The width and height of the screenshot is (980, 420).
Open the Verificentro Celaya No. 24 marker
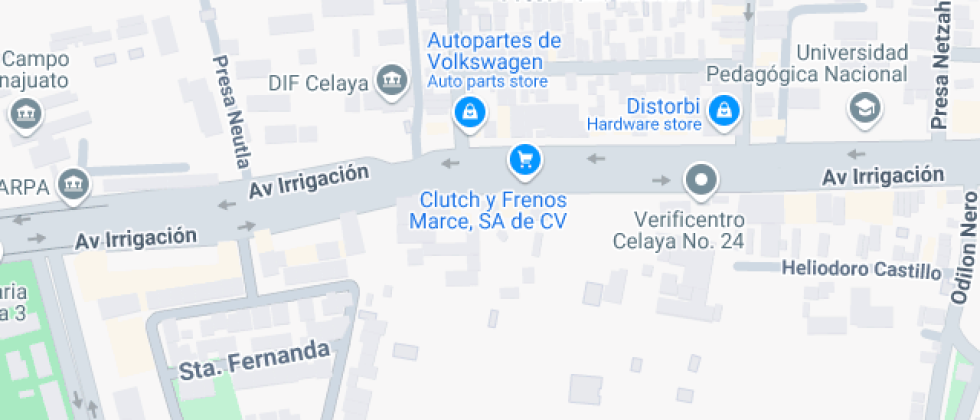701,181
